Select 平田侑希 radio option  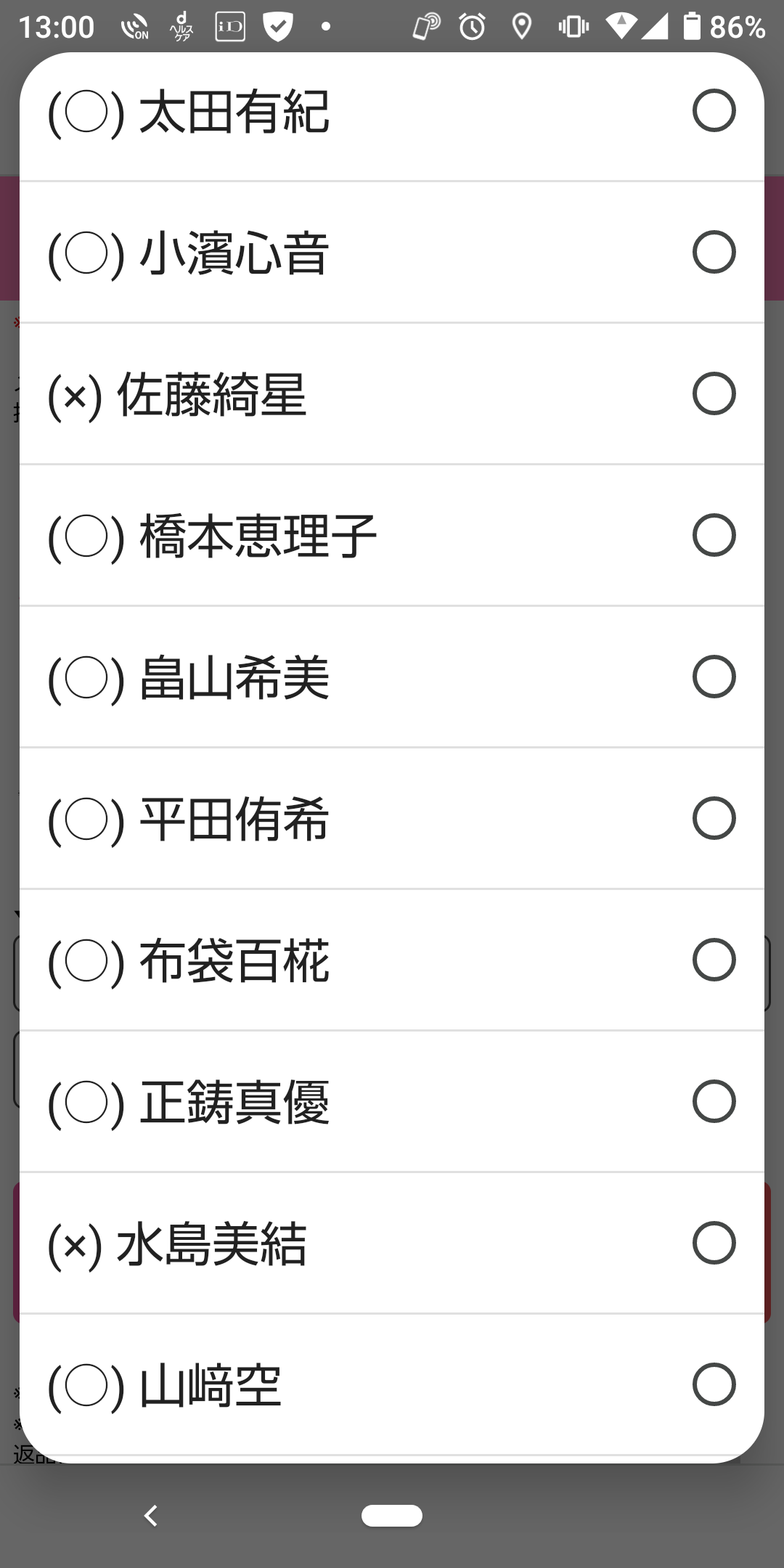[714, 818]
